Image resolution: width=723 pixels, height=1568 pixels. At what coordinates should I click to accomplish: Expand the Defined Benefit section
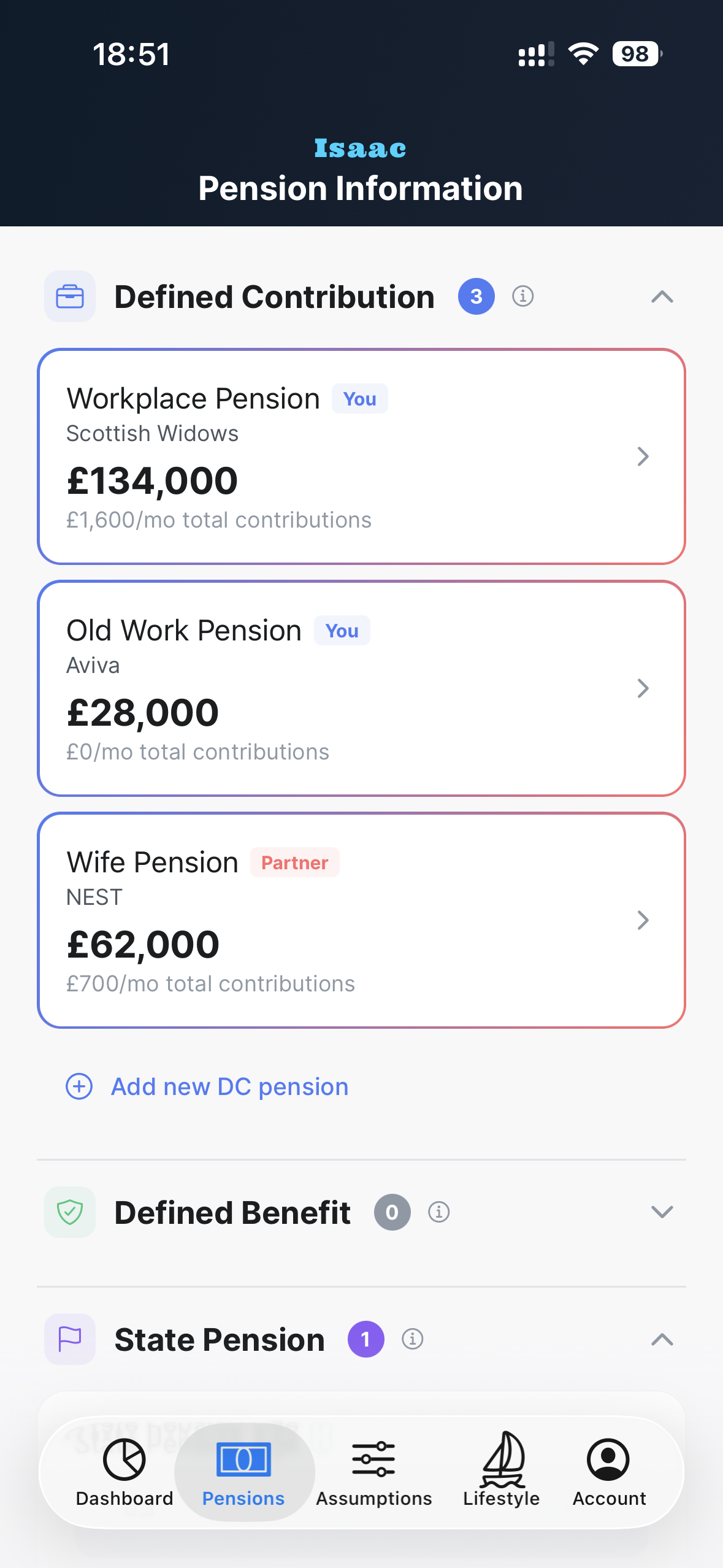(661, 1212)
